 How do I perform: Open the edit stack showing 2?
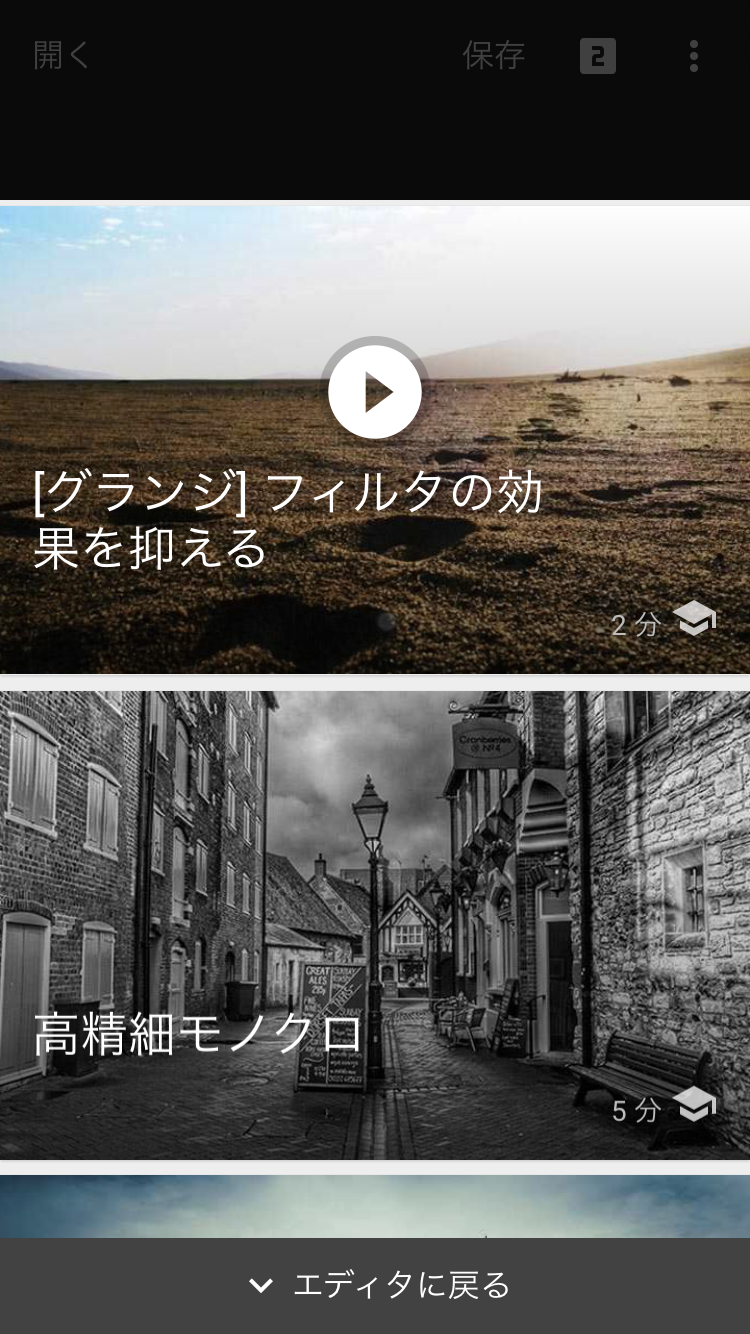597,56
